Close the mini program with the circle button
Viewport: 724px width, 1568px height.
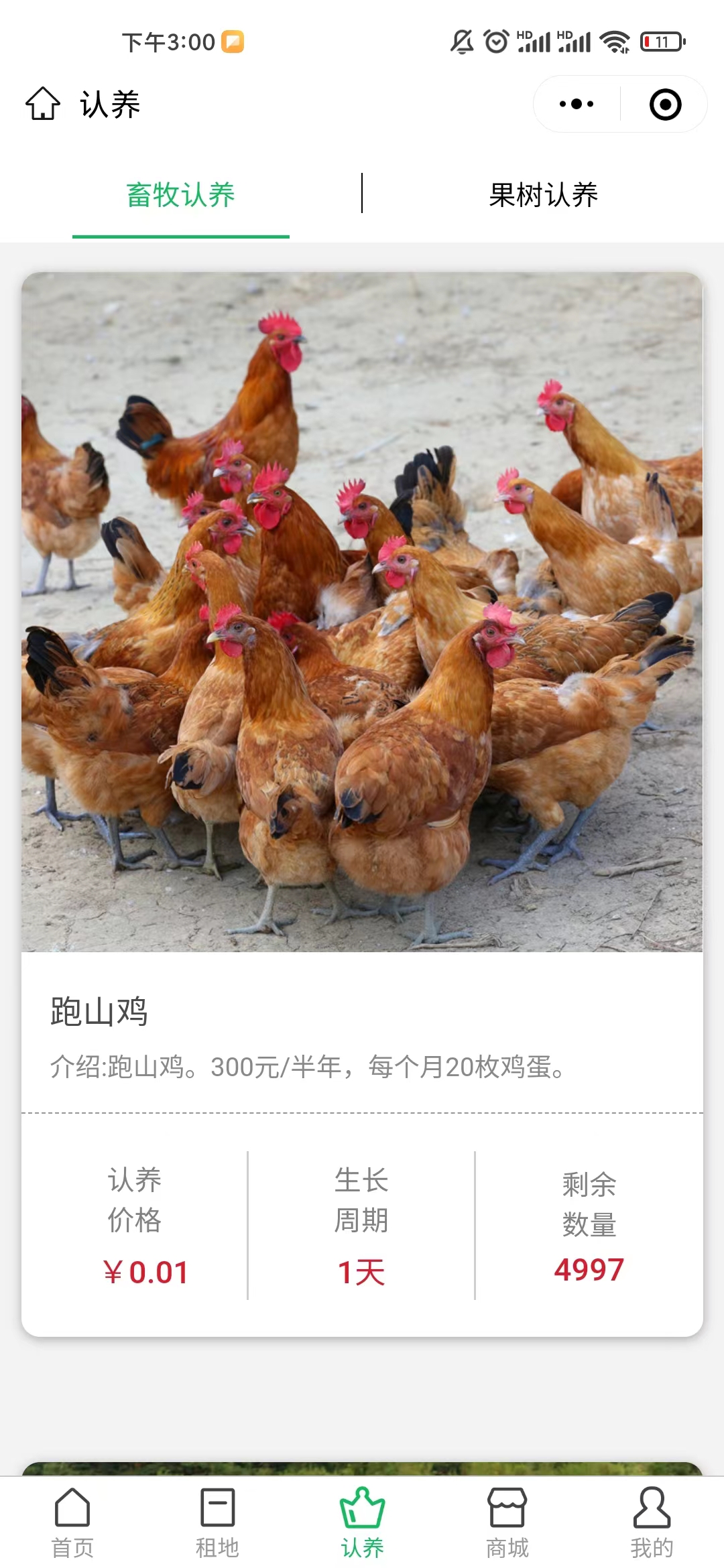(665, 105)
